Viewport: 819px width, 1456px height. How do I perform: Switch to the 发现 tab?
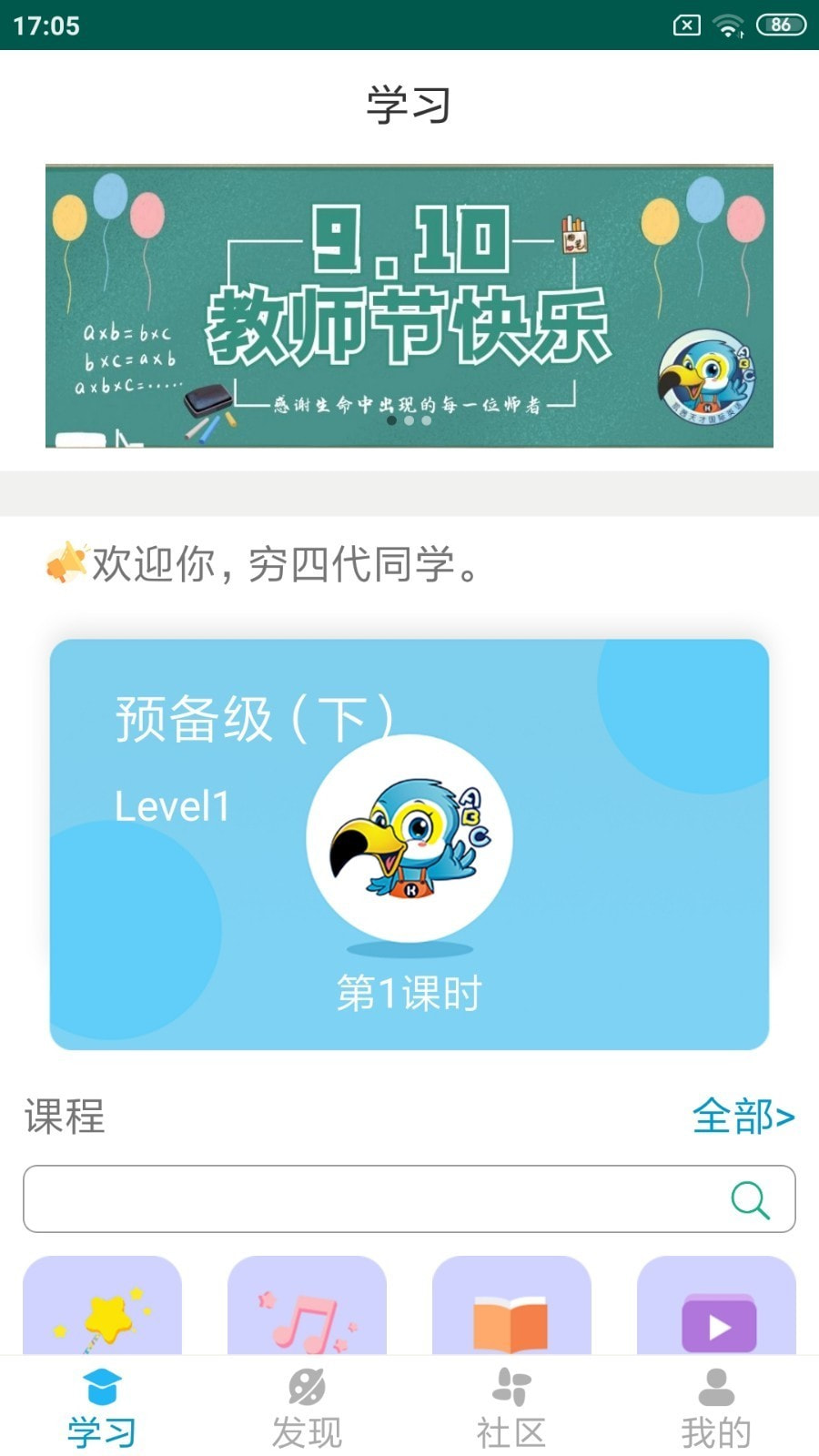click(307, 1408)
